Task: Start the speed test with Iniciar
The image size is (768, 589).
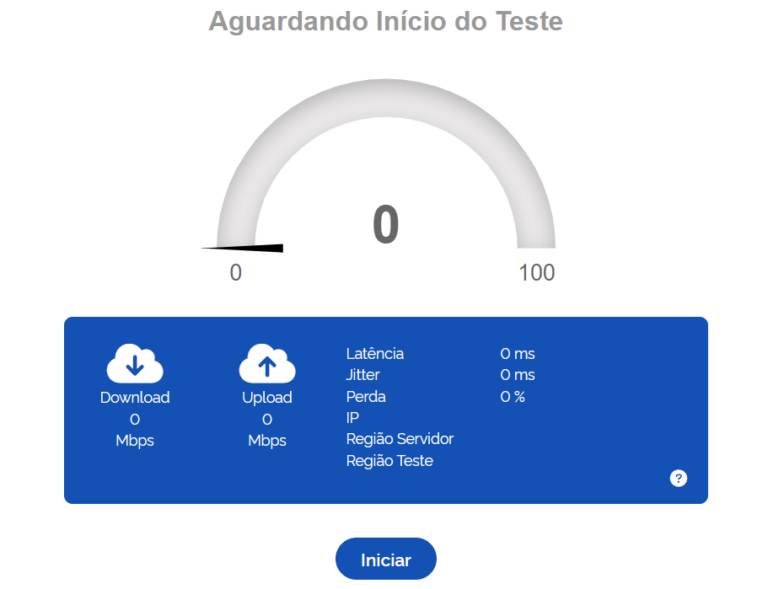Action: click(386, 559)
